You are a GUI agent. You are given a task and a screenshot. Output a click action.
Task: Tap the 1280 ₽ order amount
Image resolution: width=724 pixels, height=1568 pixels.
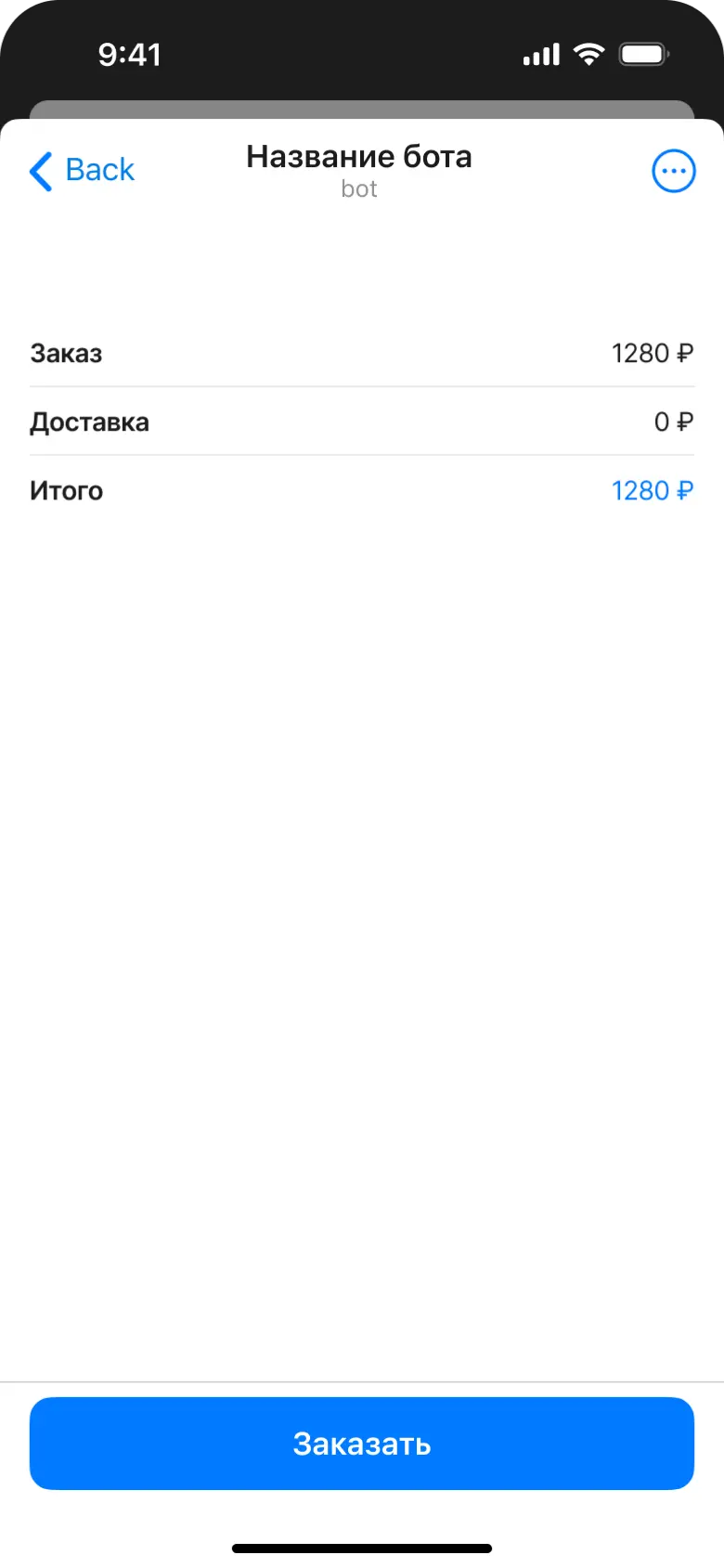click(653, 353)
